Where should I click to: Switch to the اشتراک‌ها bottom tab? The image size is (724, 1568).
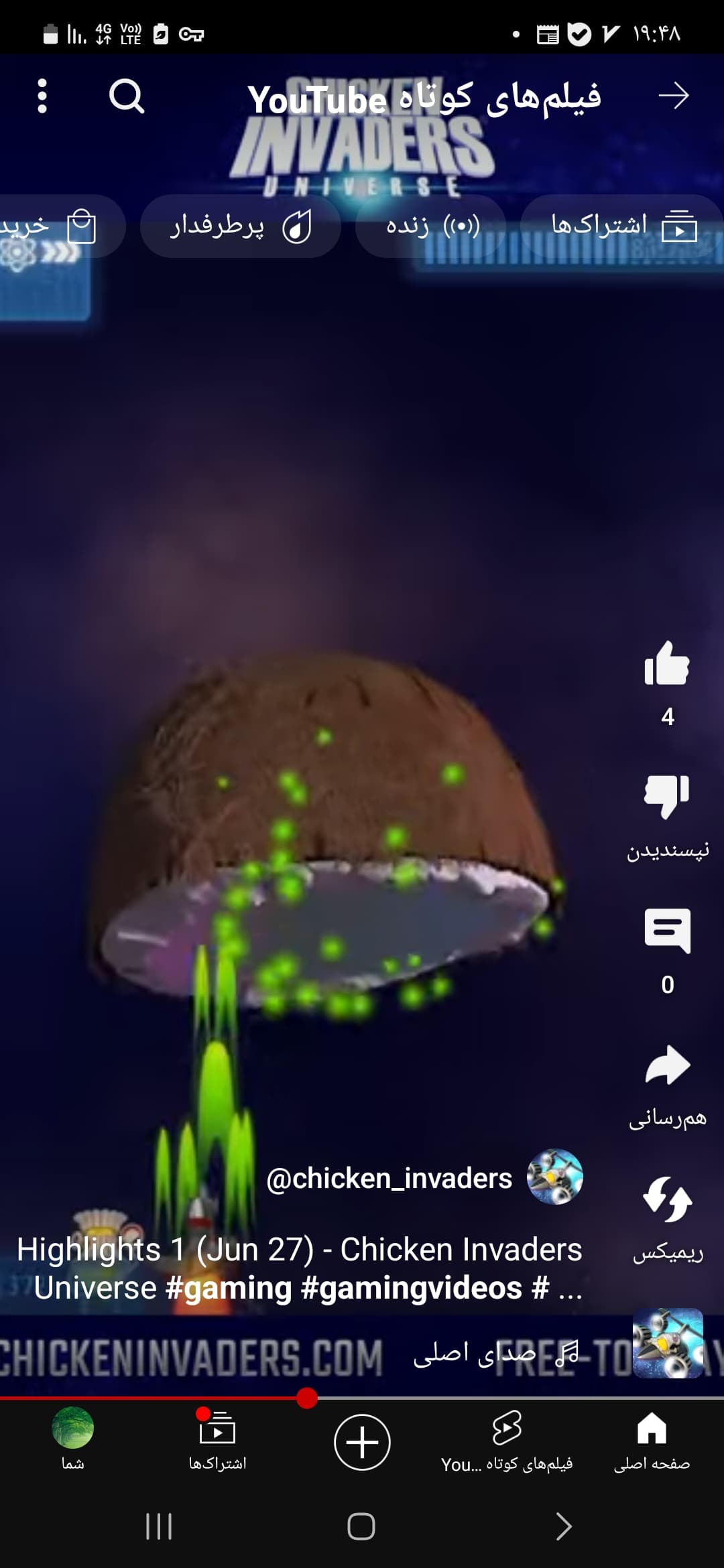[x=217, y=1441]
